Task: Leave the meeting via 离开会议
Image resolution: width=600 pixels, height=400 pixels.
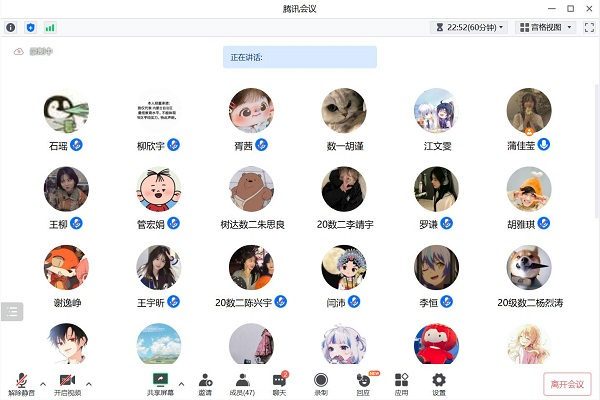Action: point(569,383)
